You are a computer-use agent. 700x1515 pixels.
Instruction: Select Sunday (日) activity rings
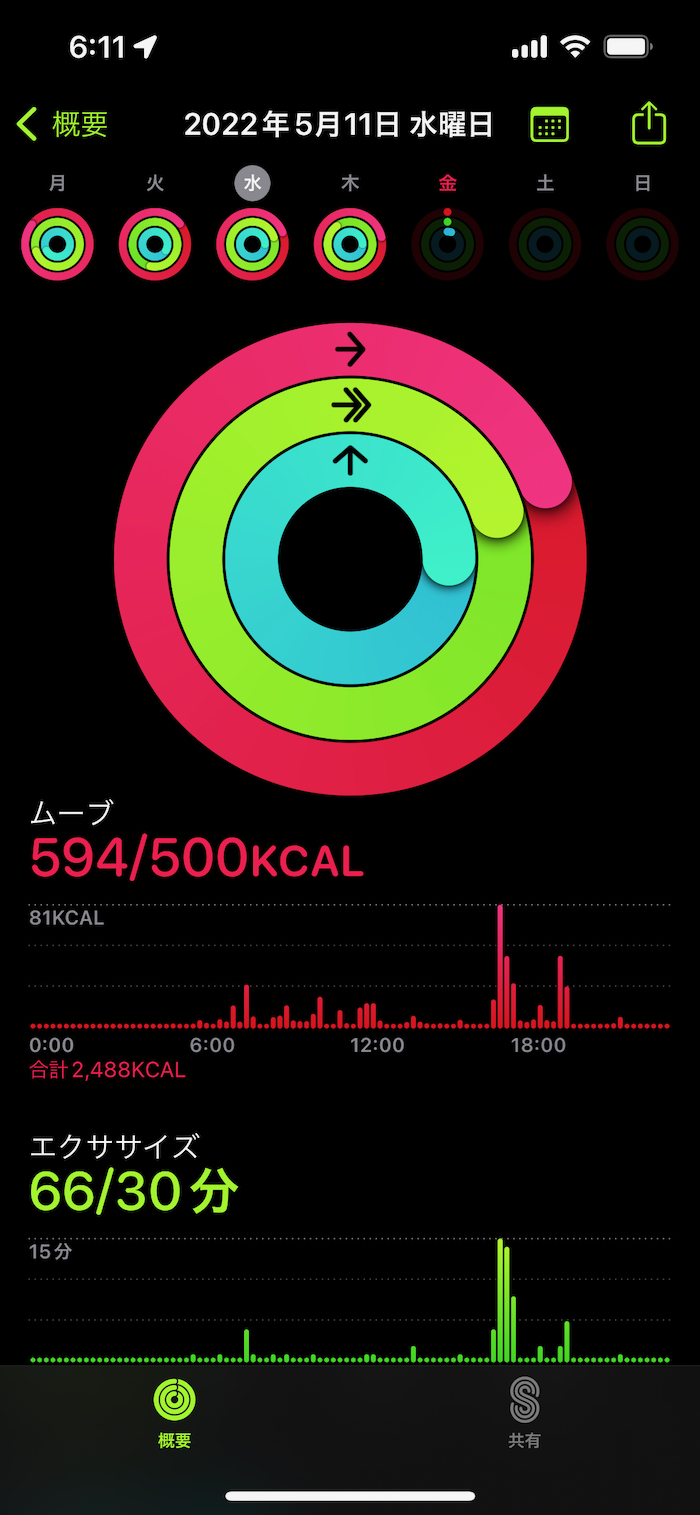point(642,243)
